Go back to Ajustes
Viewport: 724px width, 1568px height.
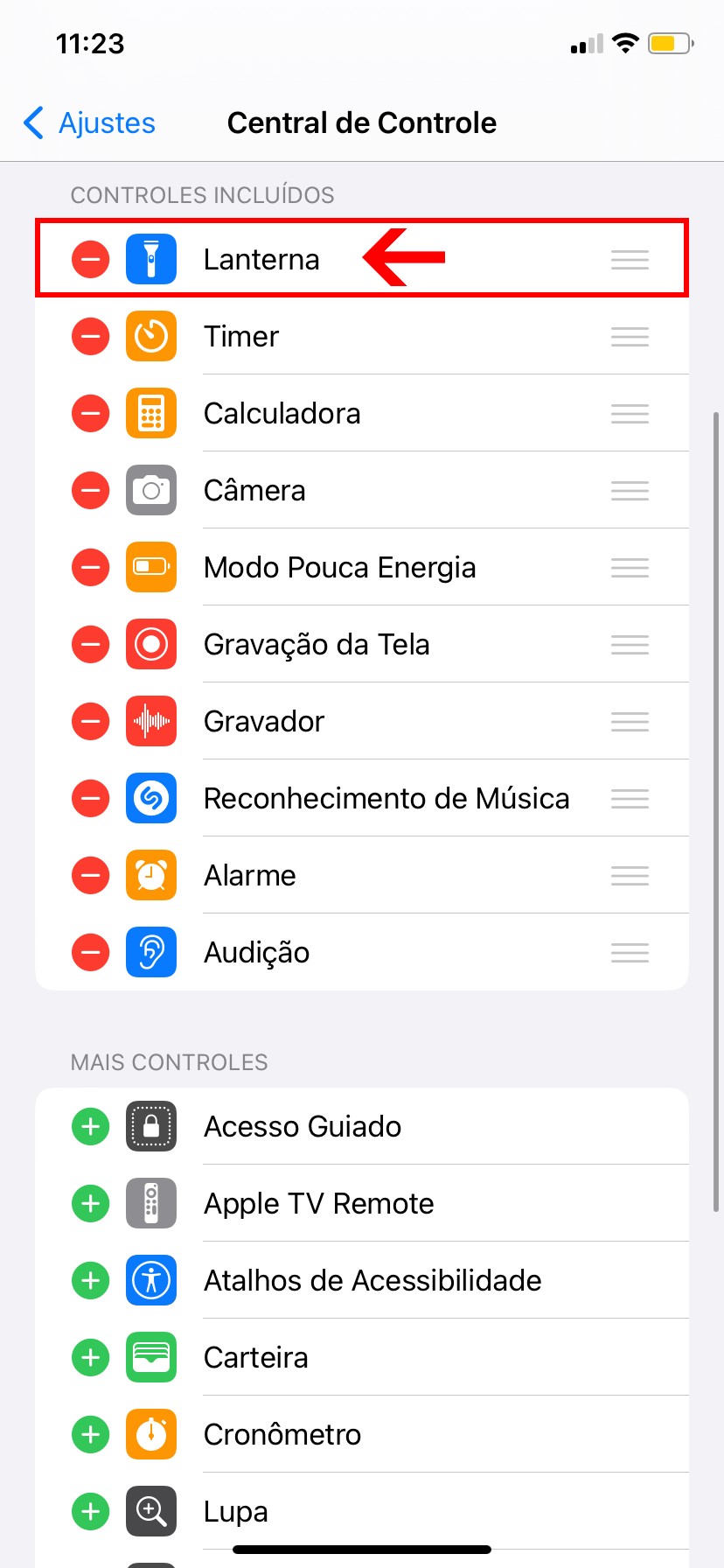(x=89, y=123)
